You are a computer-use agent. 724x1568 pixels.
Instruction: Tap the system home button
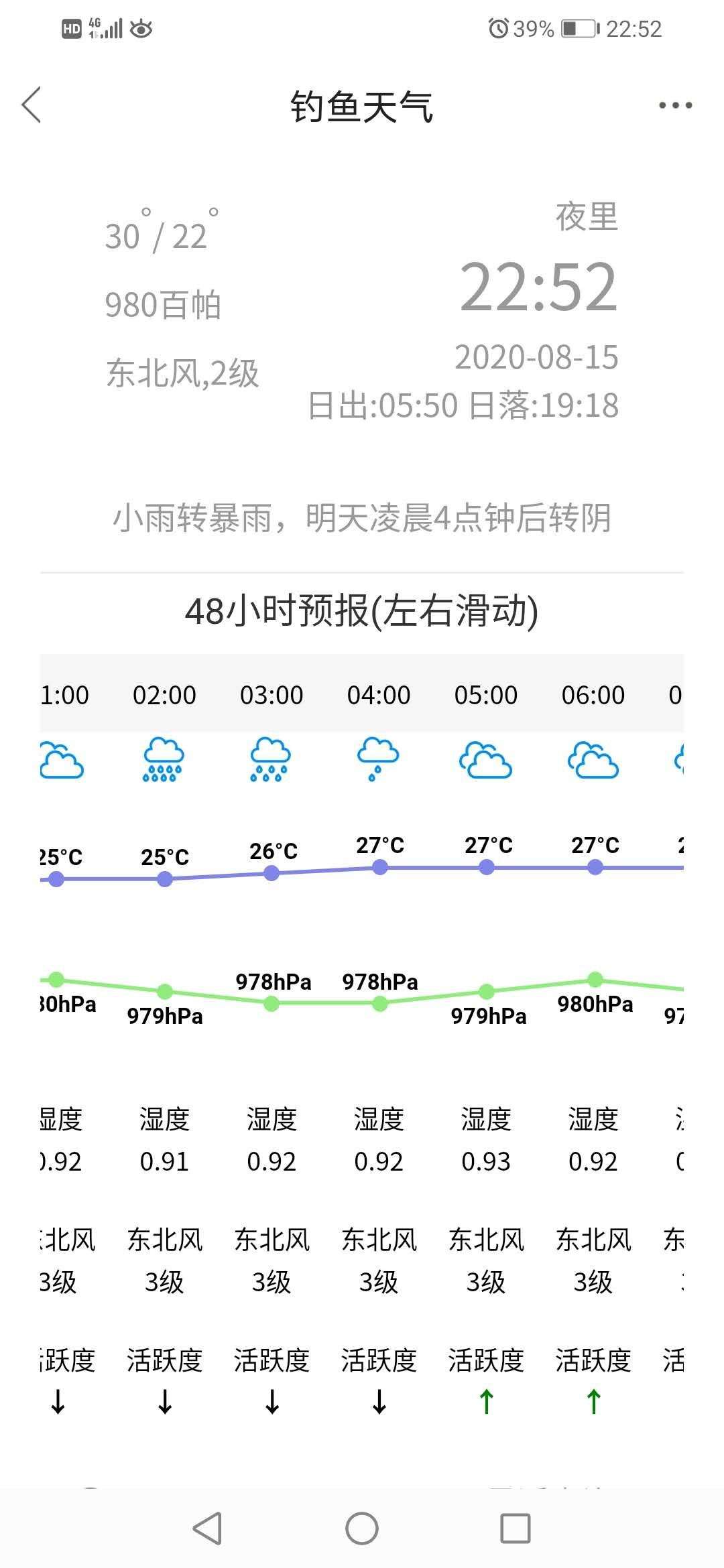pos(362,1528)
